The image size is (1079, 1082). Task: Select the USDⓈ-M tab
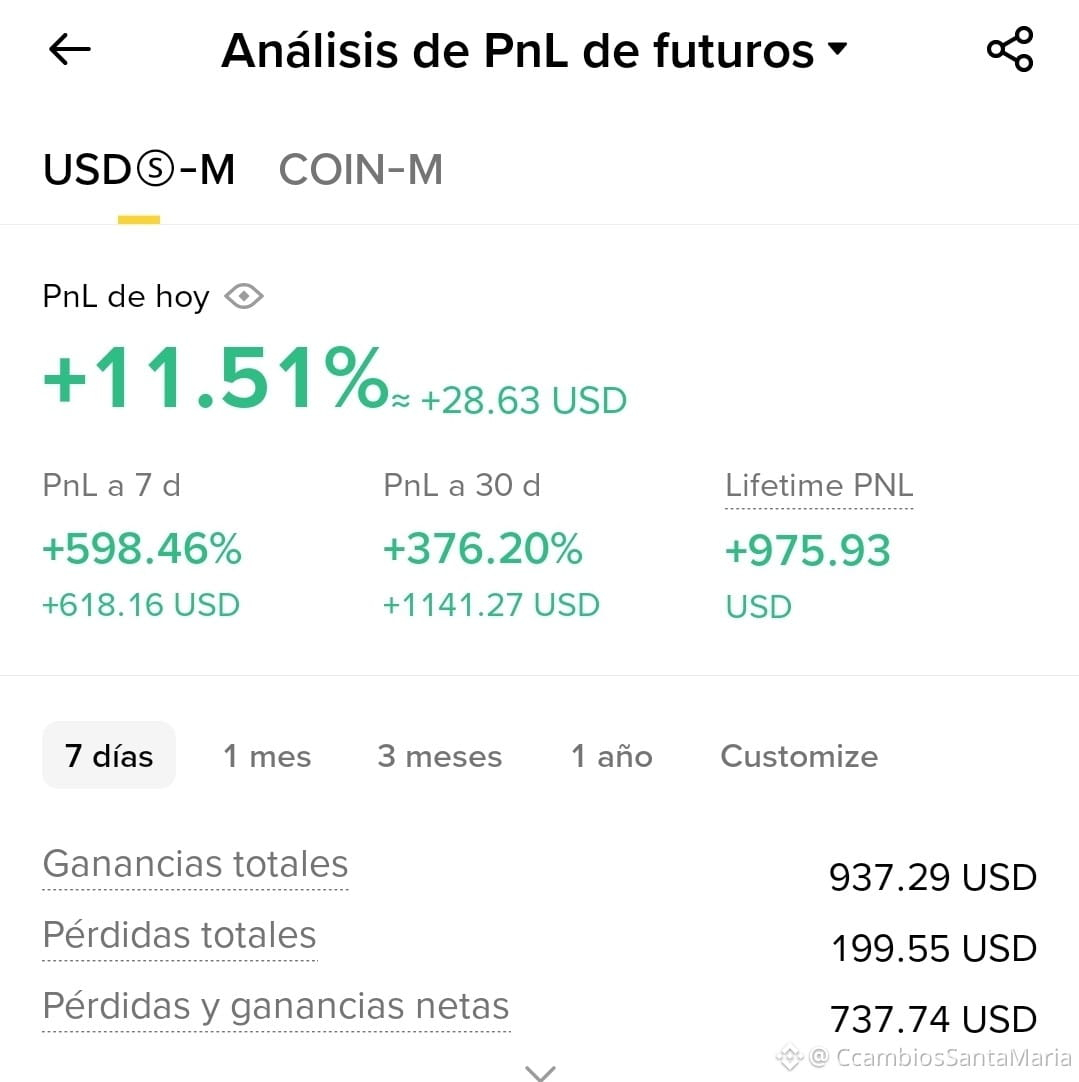(139, 170)
